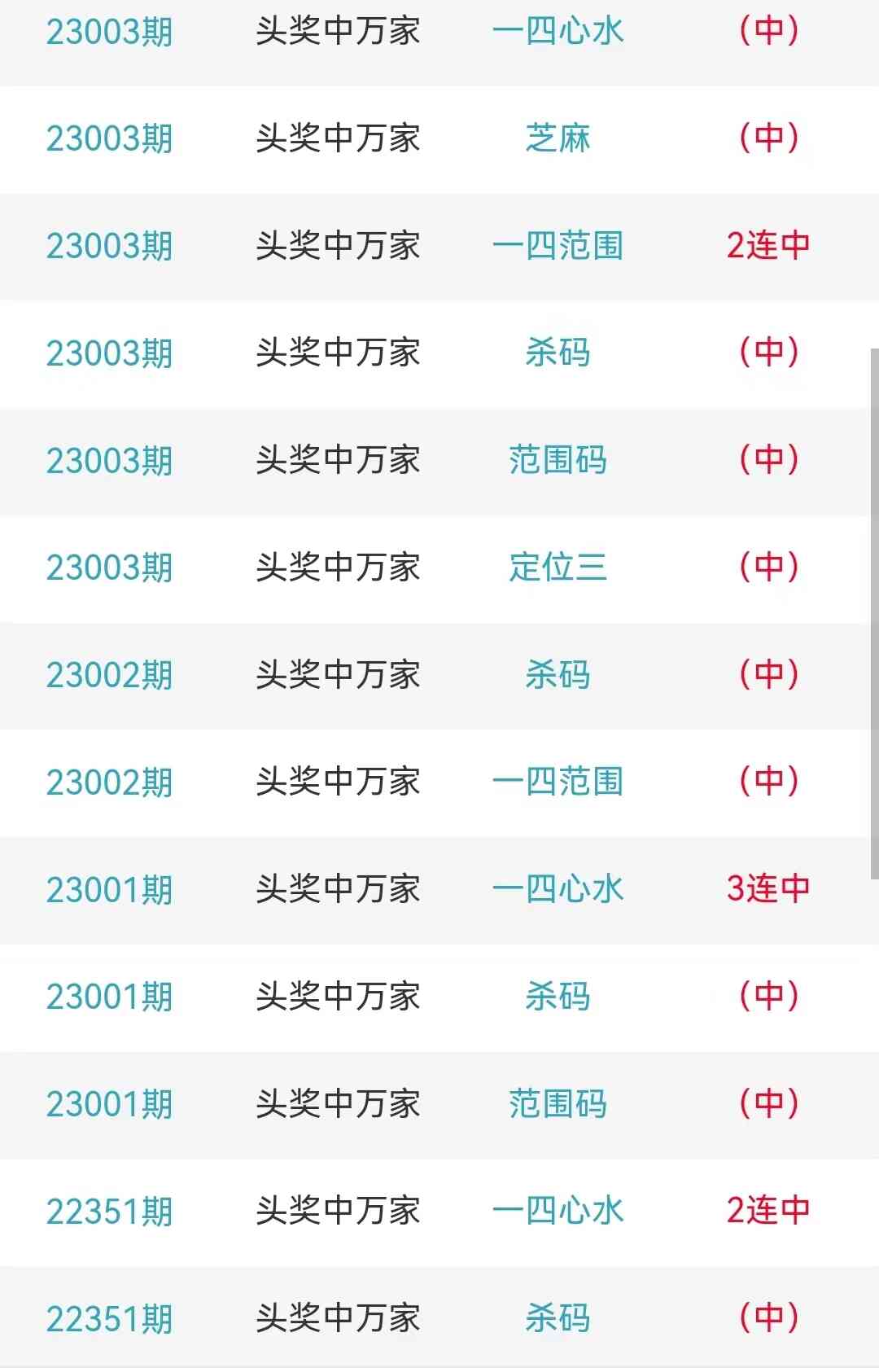Image resolution: width=879 pixels, height=1372 pixels.
Task: View the 23003期 一四范围 prediction
Action: [x=558, y=246]
